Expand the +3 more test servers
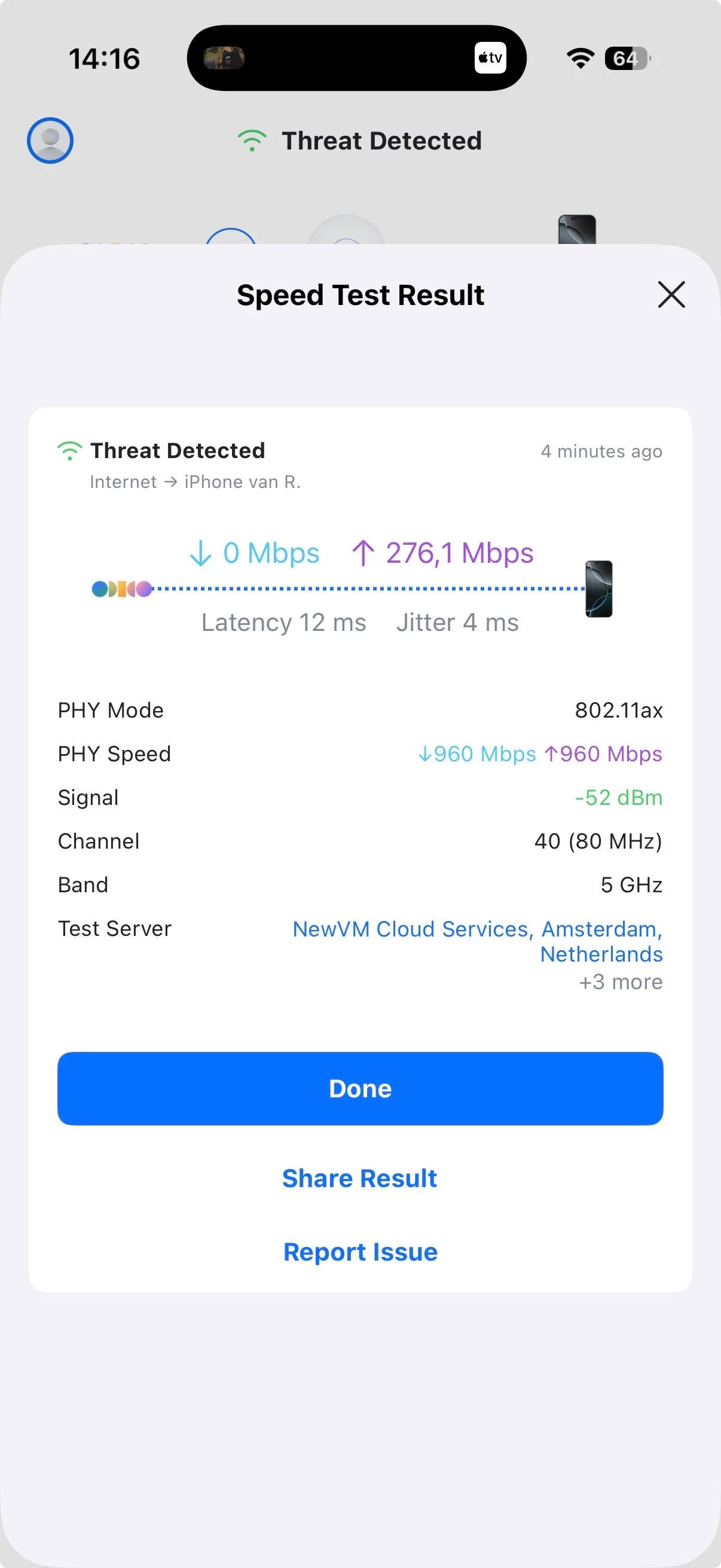 click(x=620, y=982)
